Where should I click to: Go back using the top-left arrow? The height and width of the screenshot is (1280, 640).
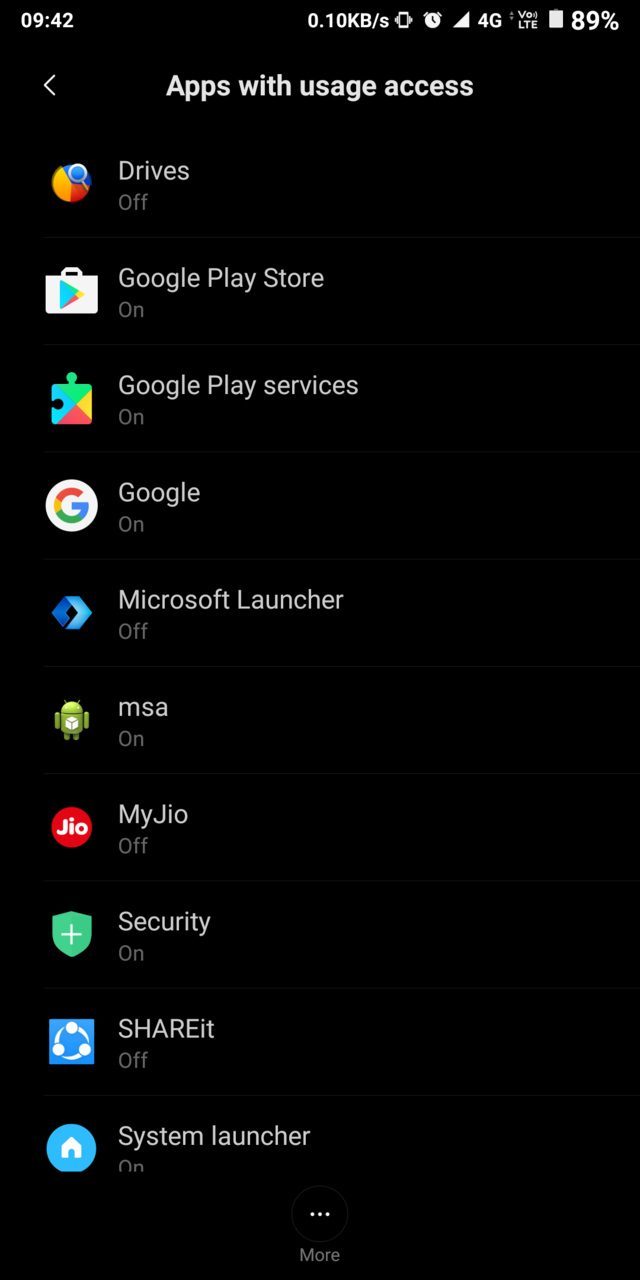[50, 86]
